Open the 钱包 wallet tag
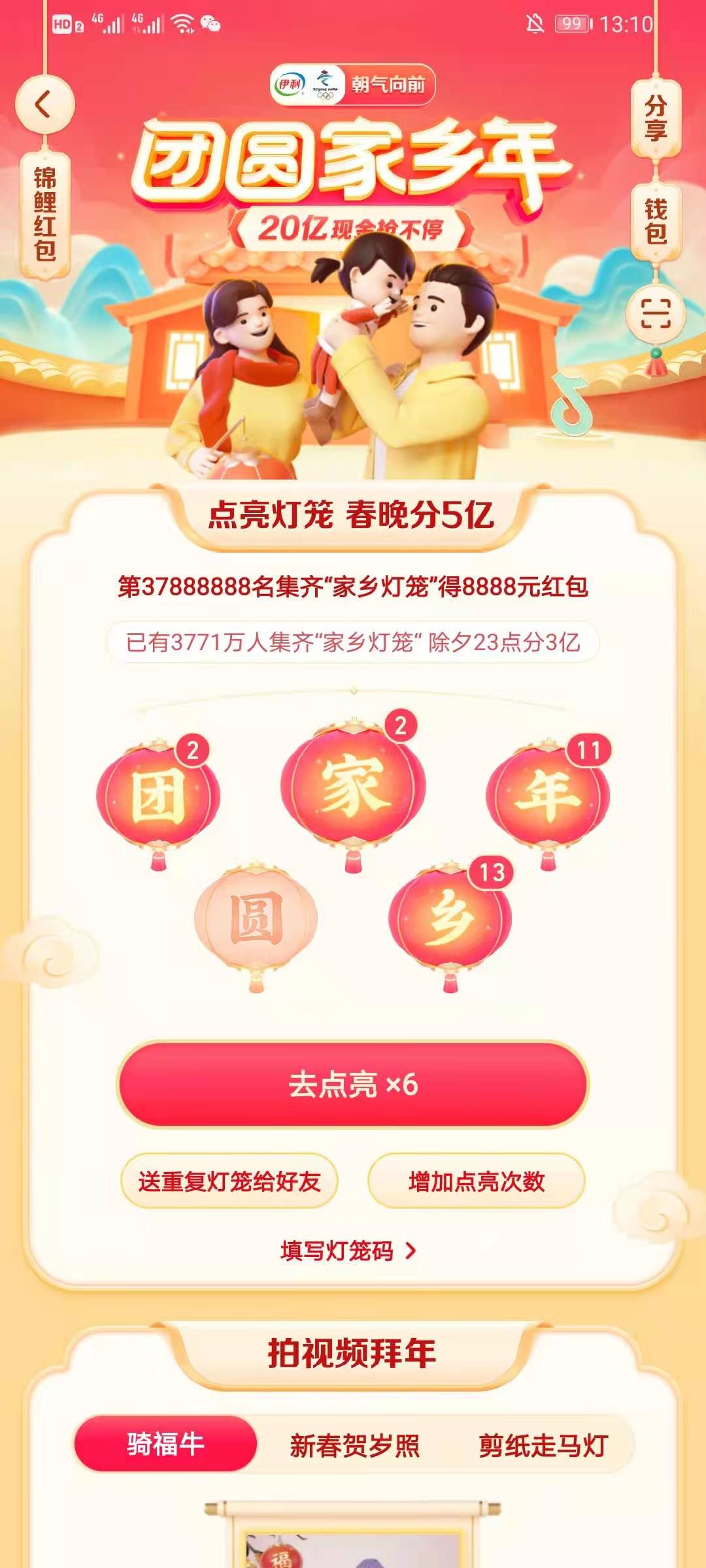 point(656,222)
